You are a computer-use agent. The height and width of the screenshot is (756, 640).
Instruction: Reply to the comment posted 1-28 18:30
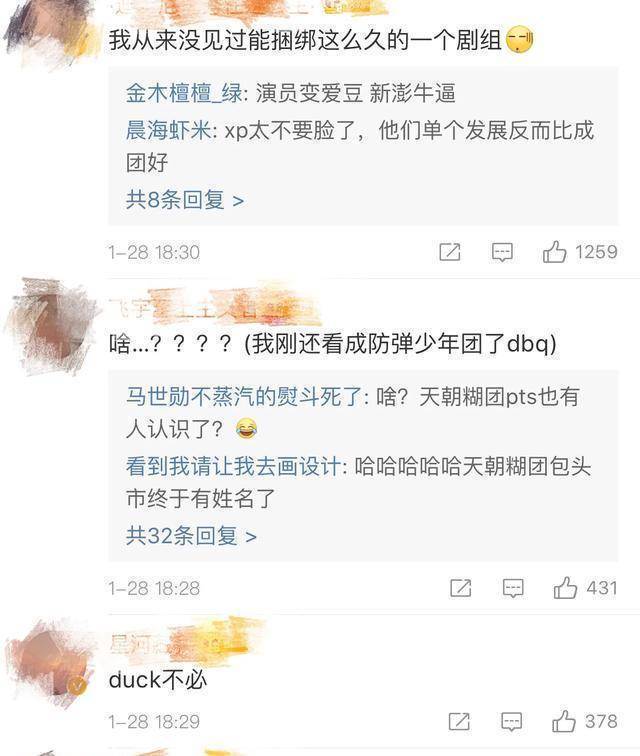click(x=502, y=252)
